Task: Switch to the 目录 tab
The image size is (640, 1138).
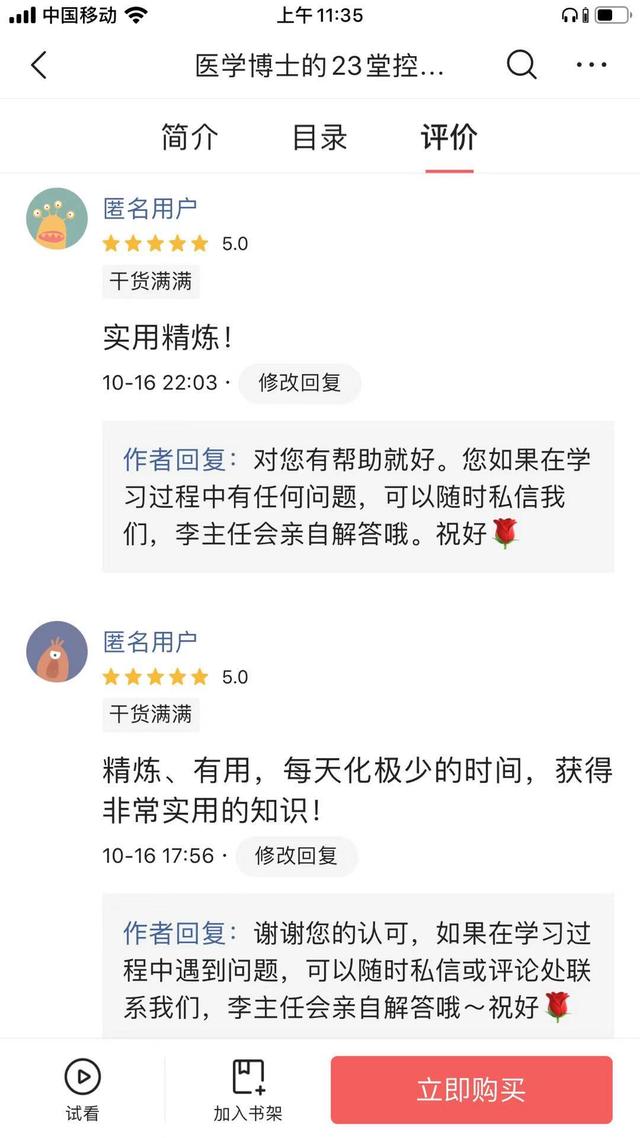Action: tap(319, 137)
